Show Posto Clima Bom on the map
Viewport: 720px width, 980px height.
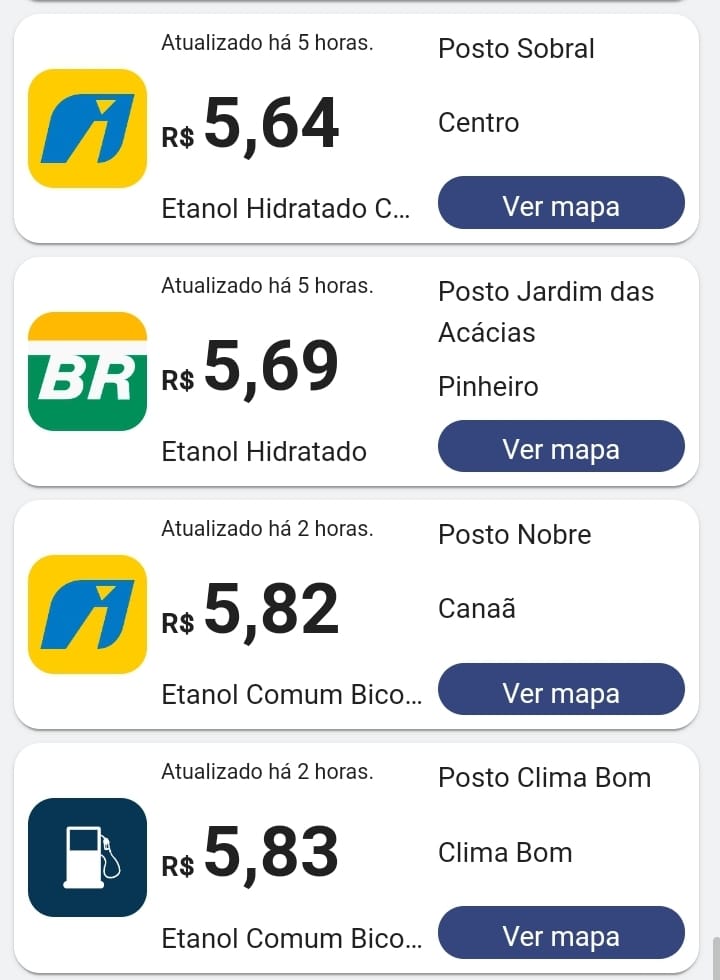pyautogui.click(x=561, y=935)
